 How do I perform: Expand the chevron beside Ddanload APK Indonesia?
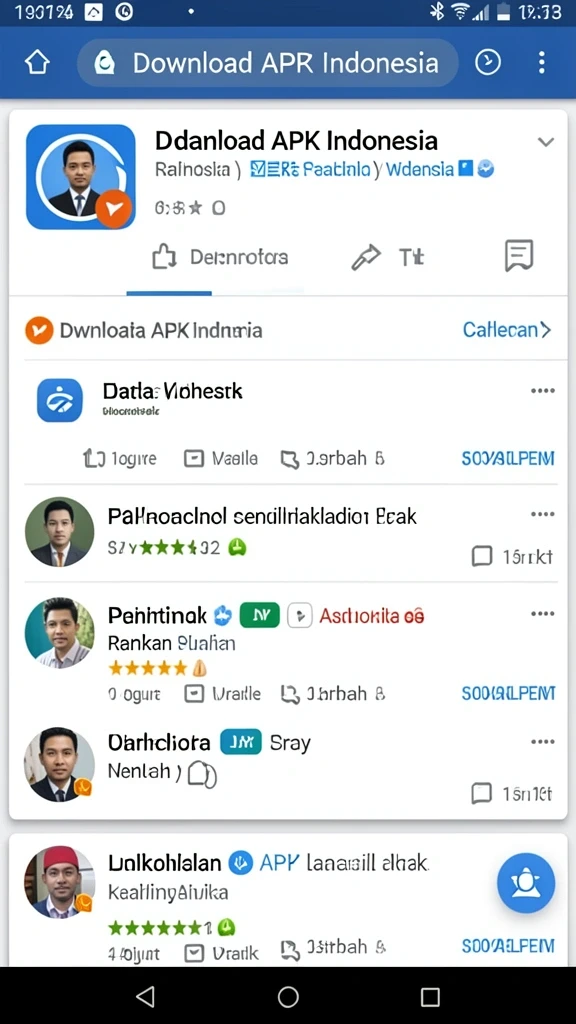click(545, 142)
